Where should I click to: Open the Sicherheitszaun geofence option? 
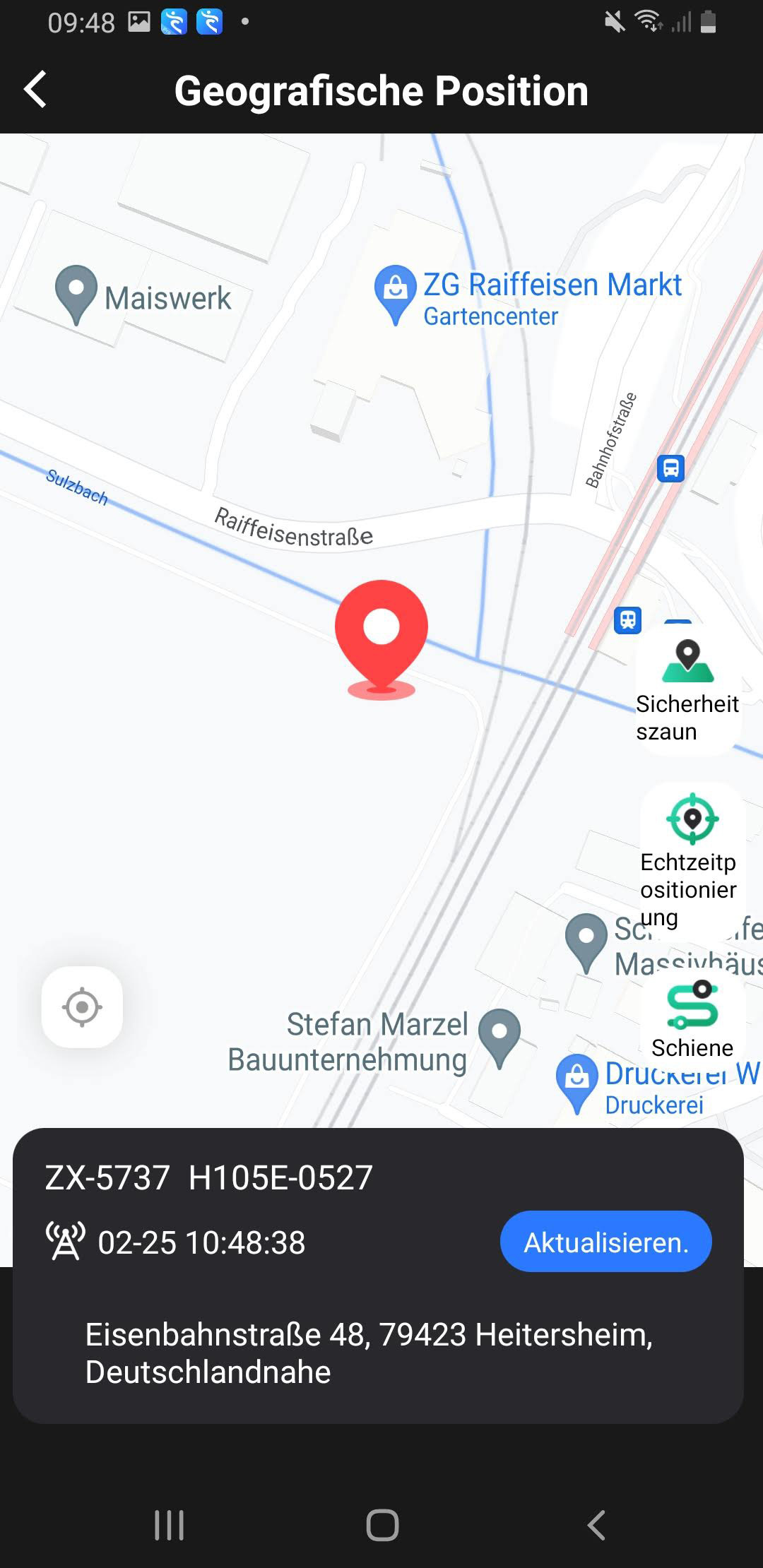point(687,689)
